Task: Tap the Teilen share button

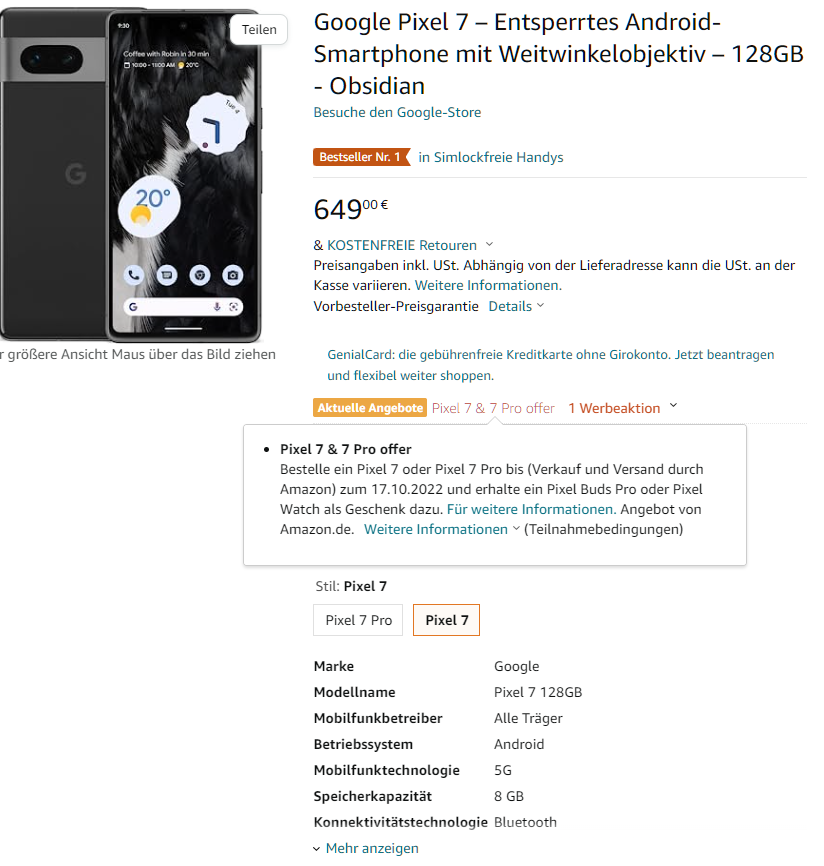Action: click(259, 30)
